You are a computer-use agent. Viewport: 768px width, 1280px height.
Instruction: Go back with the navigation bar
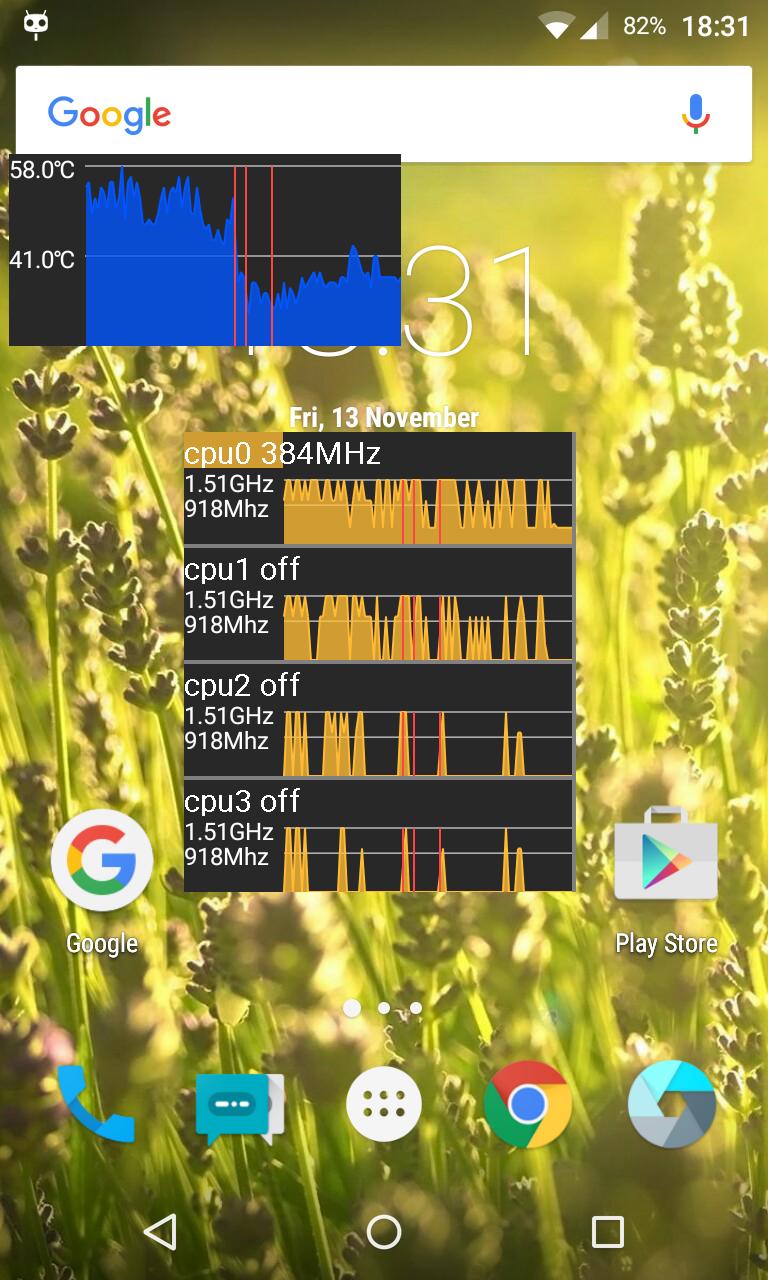pyautogui.click(x=160, y=1232)
